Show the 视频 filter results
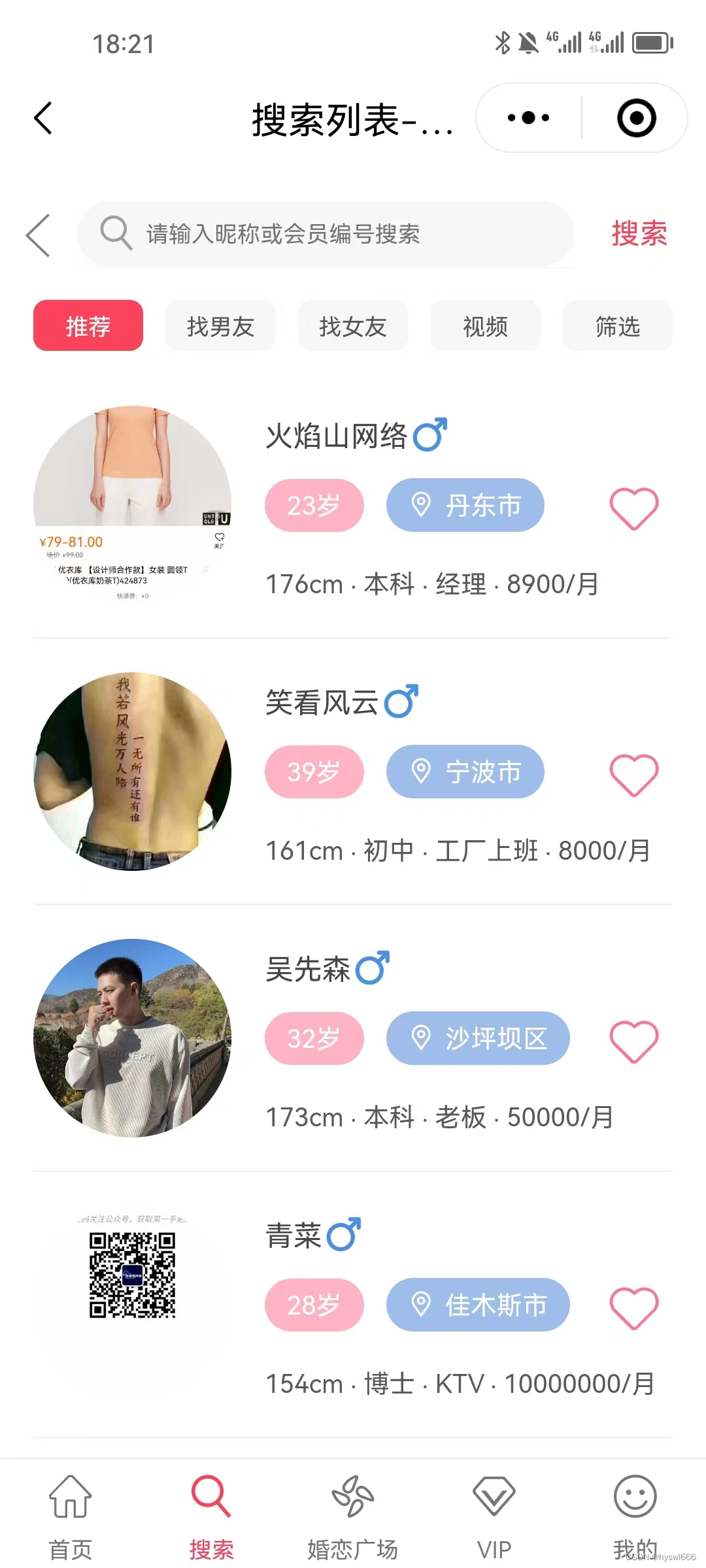The height and width of the screenshot is (1568, 706). pyautogui.click(x=485, y=326)
